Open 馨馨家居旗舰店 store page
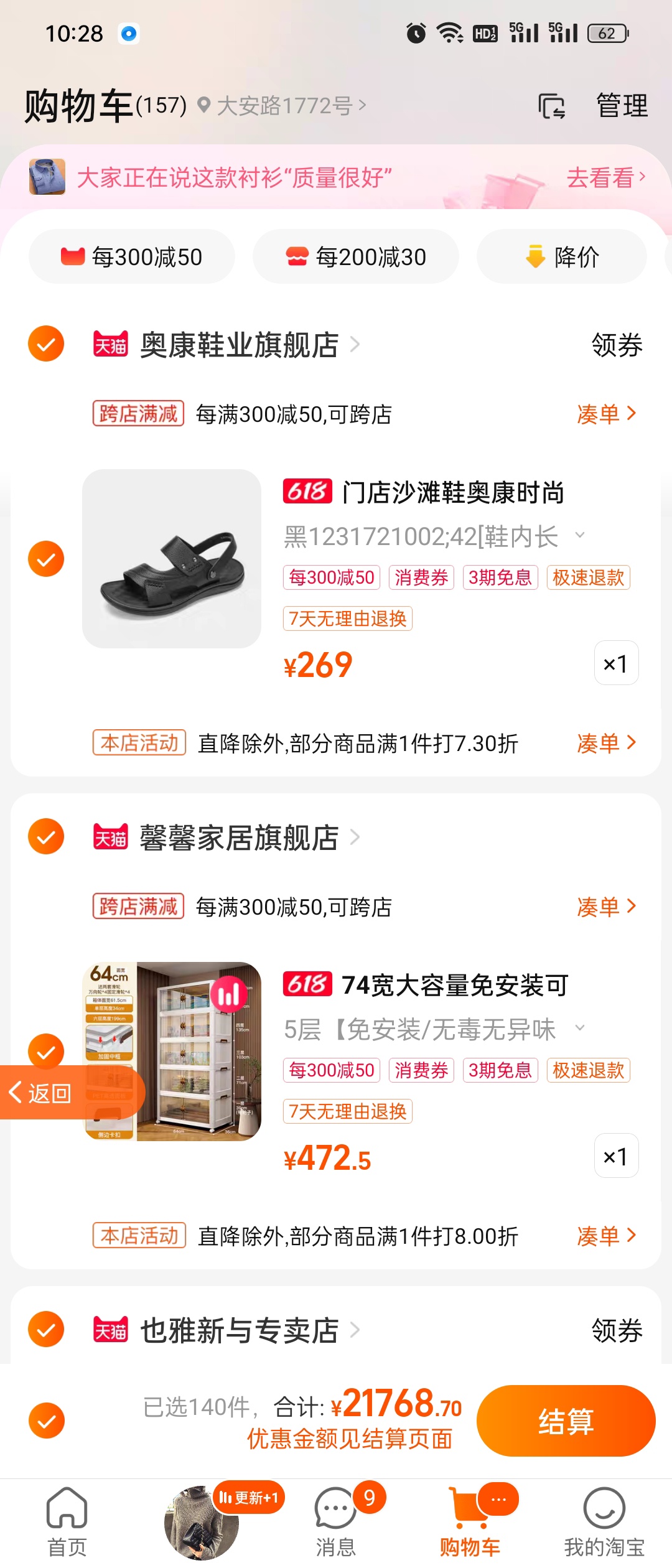Image resolution: width=672 pixels, height=1568 pixels. click(x=239, y=838)
